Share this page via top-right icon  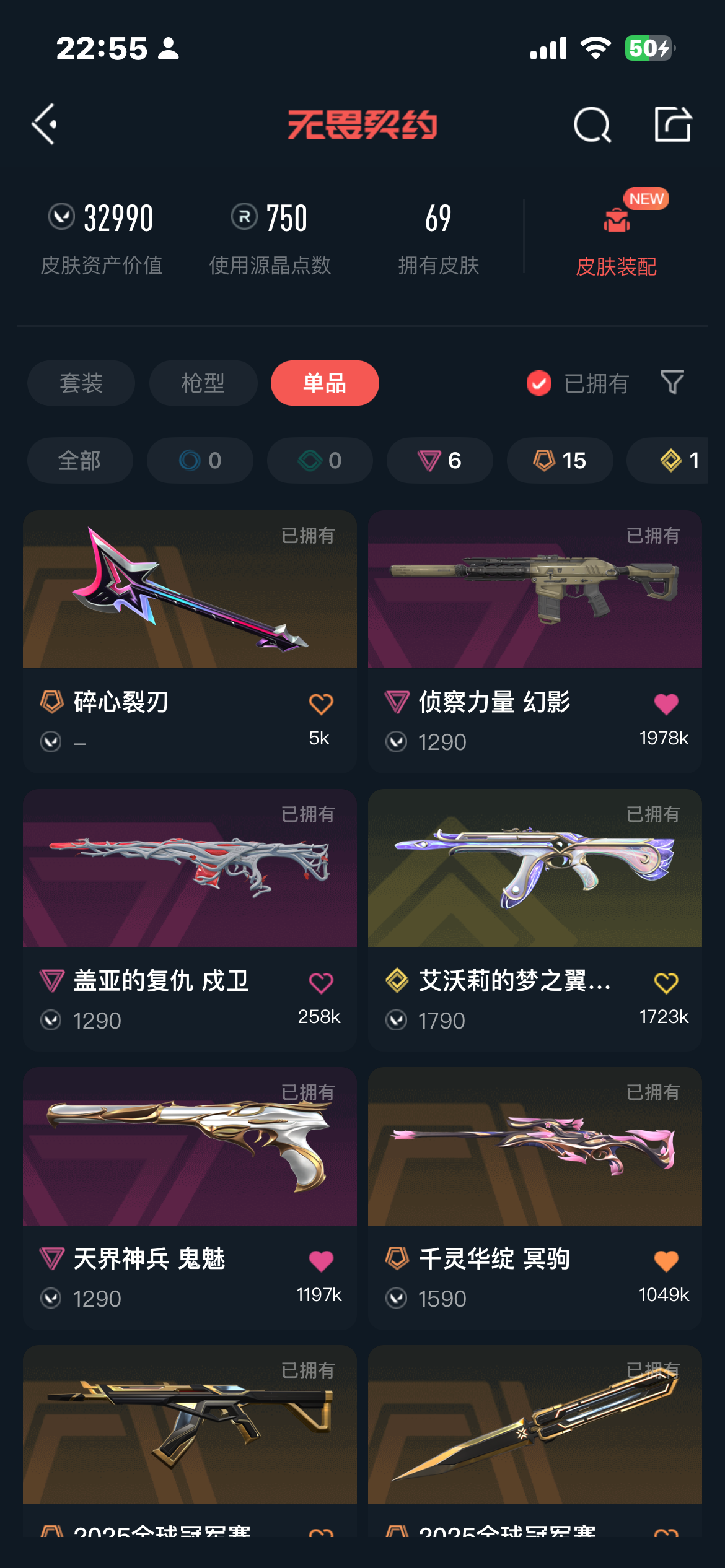click(x=673, y=124)
